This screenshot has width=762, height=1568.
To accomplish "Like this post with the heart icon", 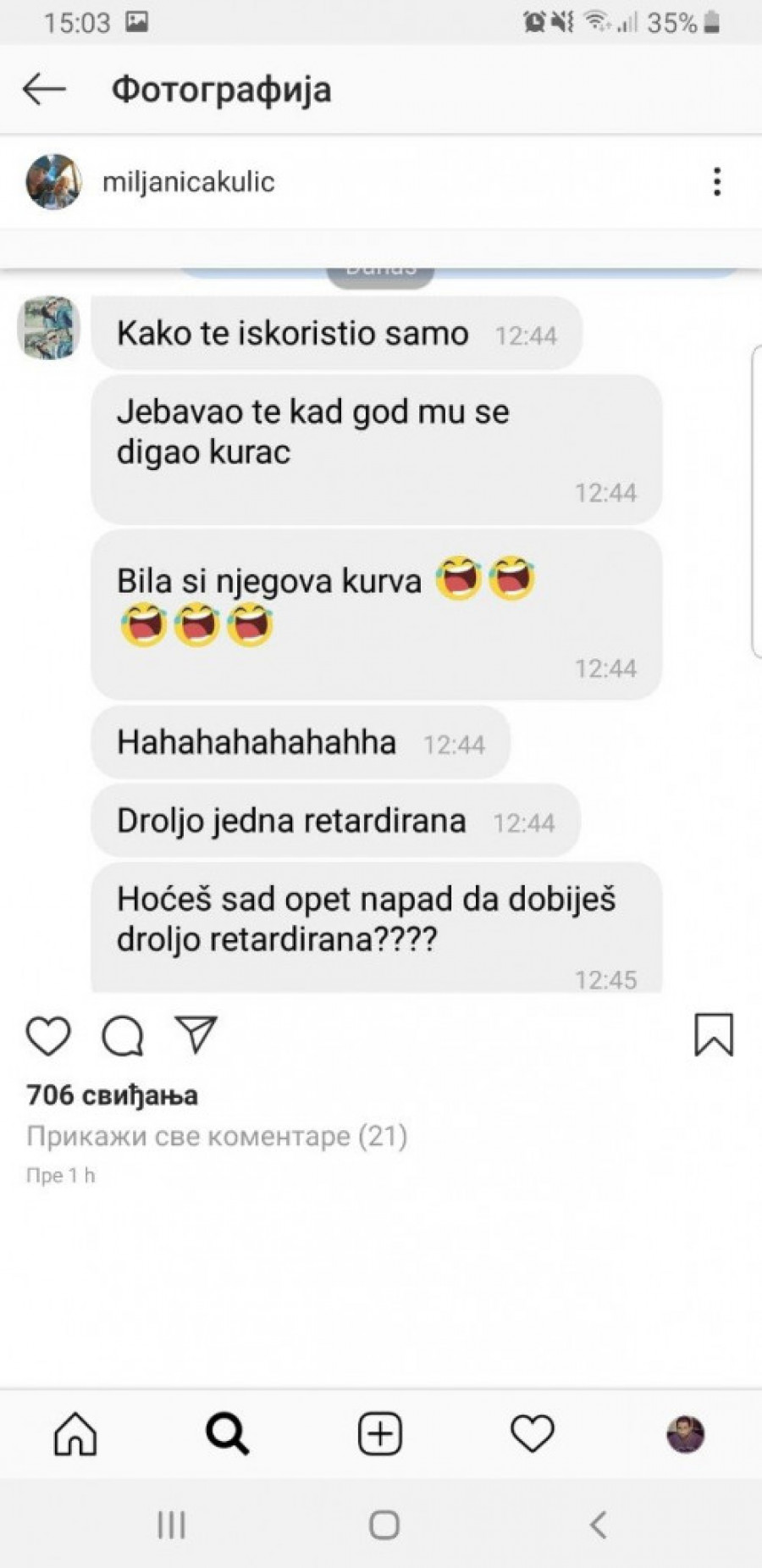I will tap(48, 1035).
